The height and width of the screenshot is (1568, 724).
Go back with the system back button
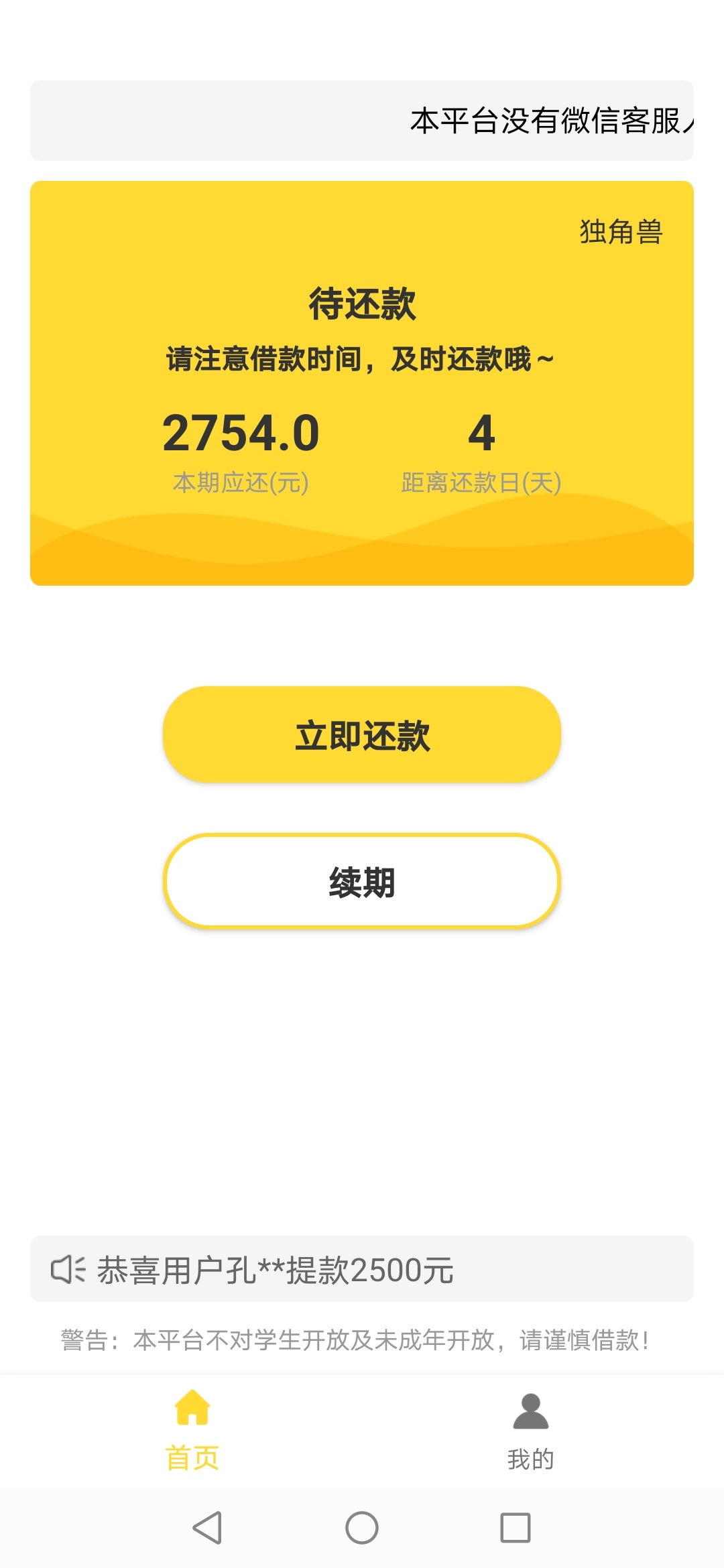[207, 1528]
